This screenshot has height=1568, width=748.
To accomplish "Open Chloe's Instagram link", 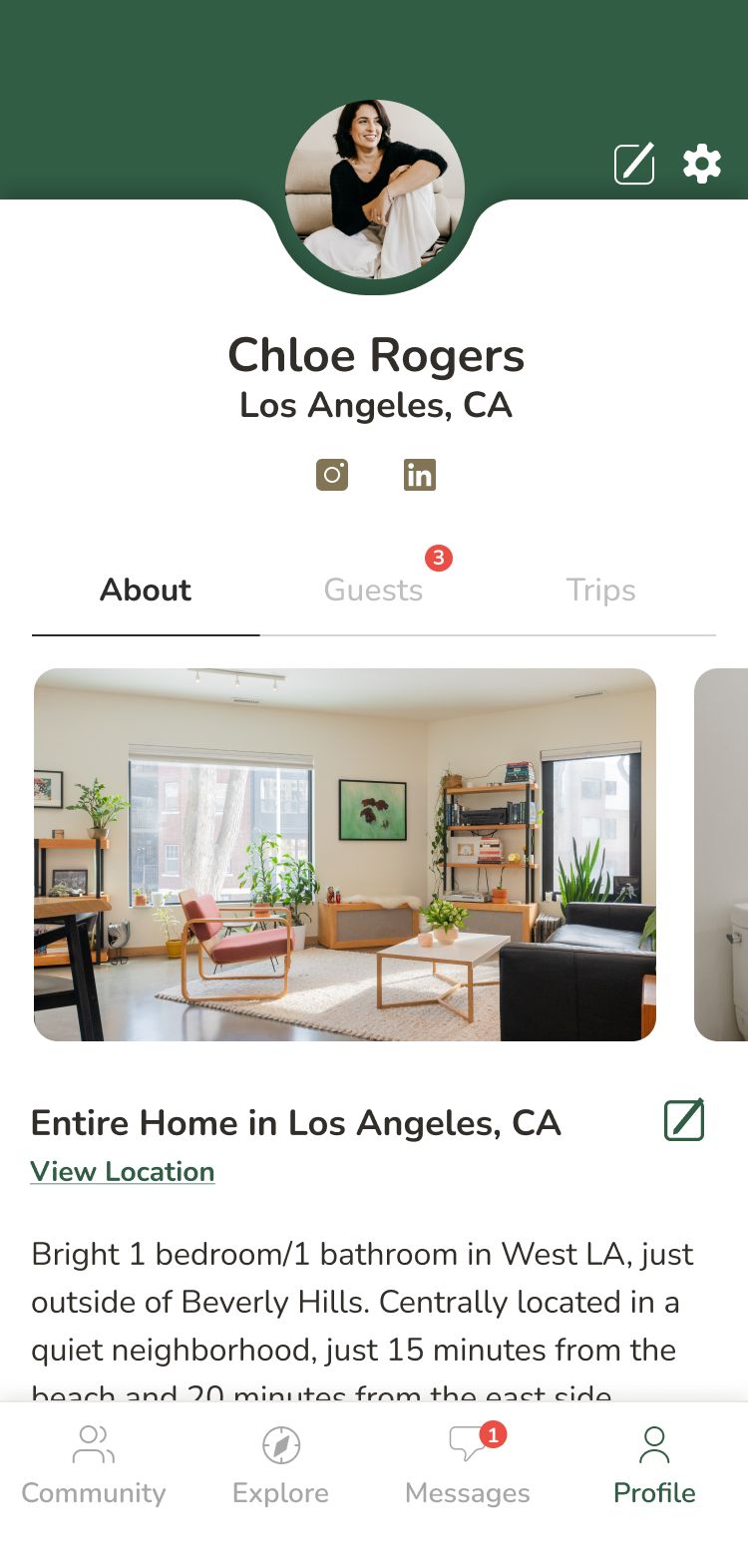I will (332, 475).
